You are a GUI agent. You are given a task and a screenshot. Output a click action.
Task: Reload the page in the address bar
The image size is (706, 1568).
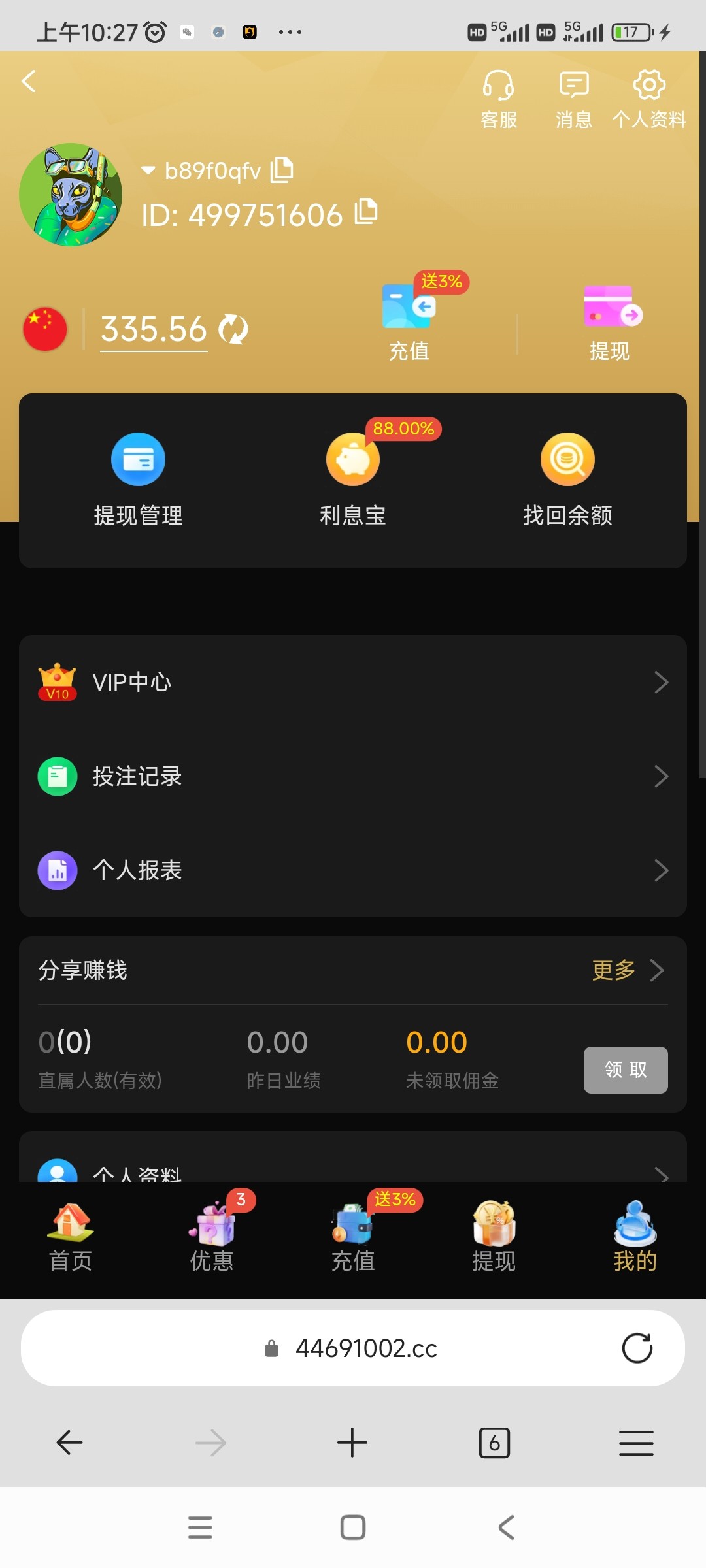pyautogui.click(x=637, y=1348)
